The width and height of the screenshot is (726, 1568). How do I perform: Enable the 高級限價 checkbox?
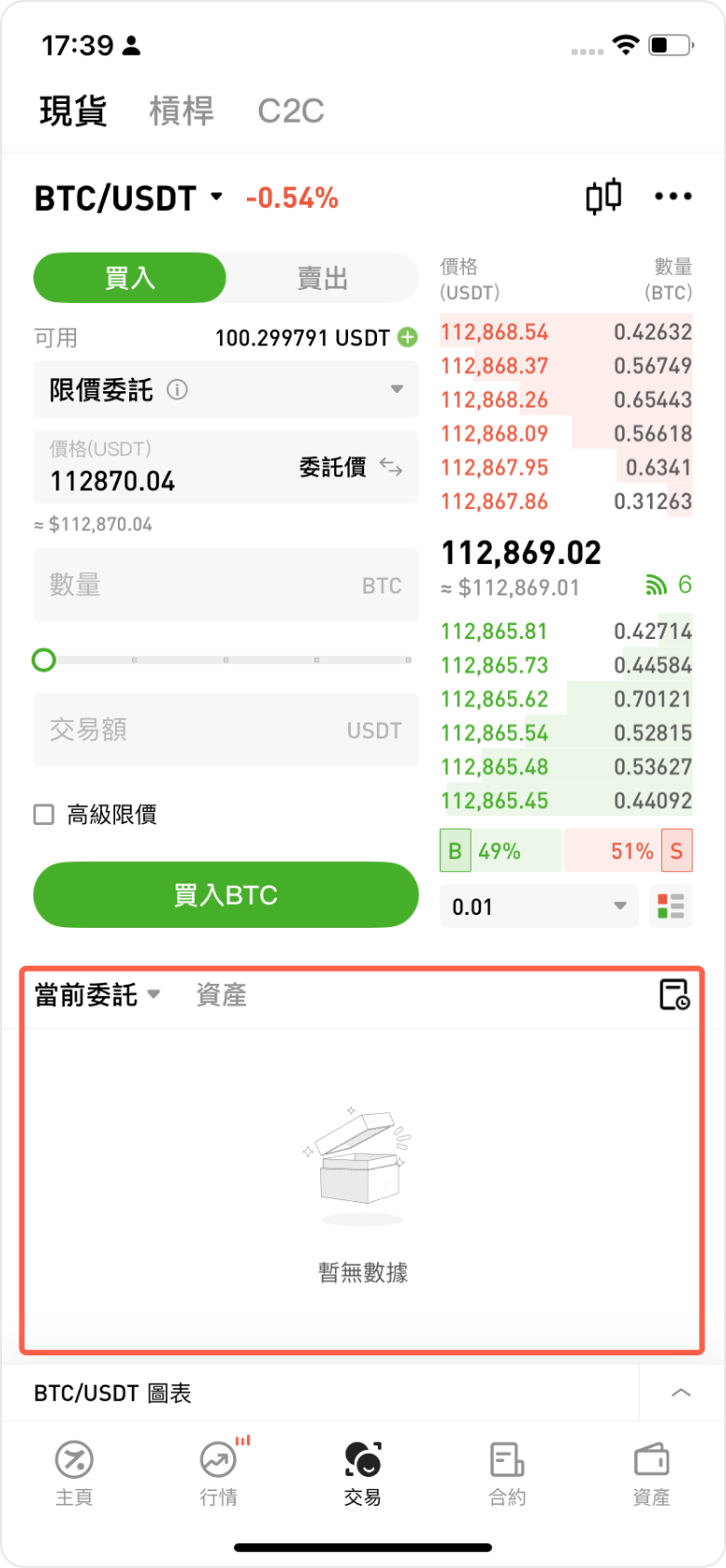coord(44,815)
